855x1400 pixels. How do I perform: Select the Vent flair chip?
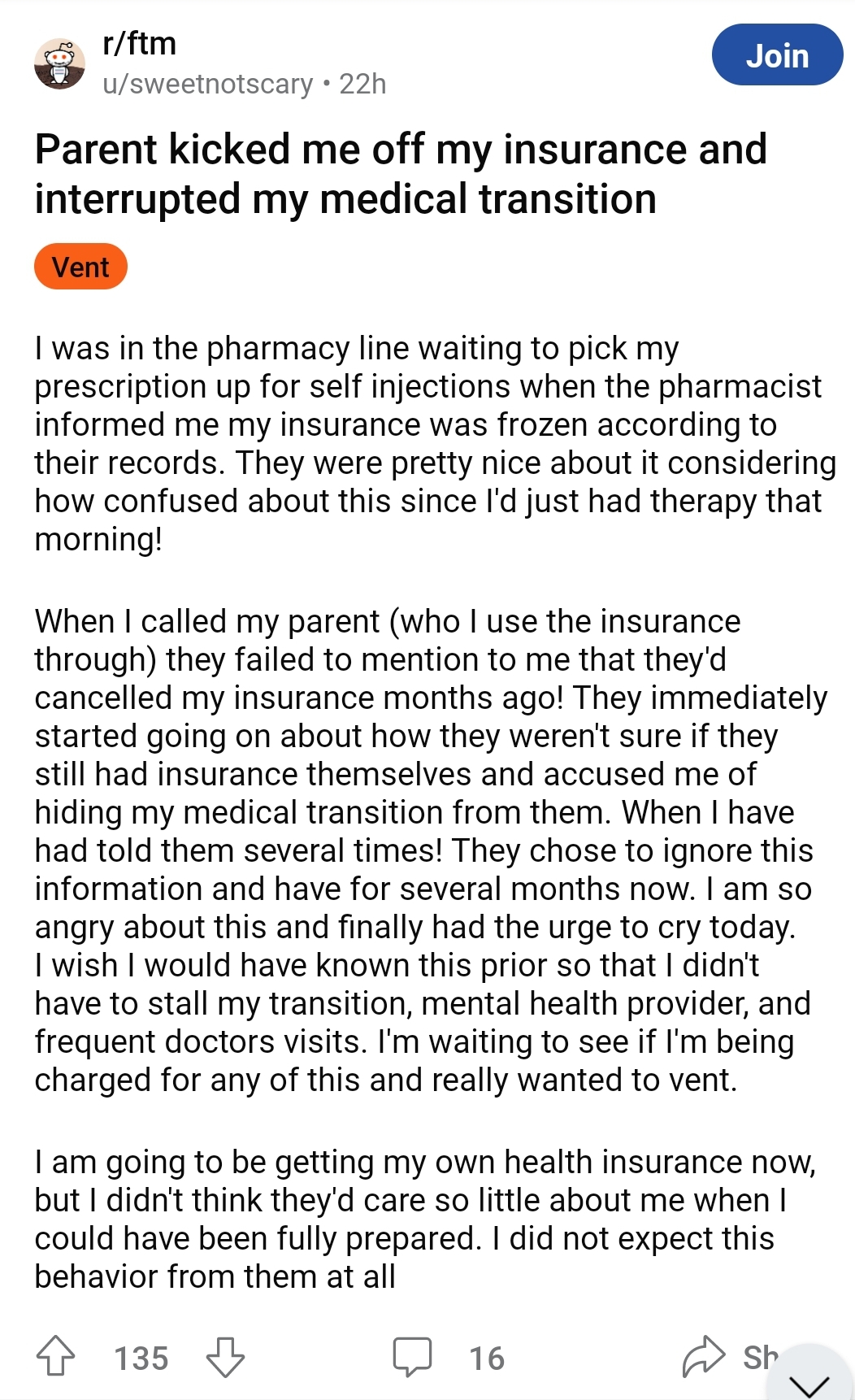tap(80, 267)
